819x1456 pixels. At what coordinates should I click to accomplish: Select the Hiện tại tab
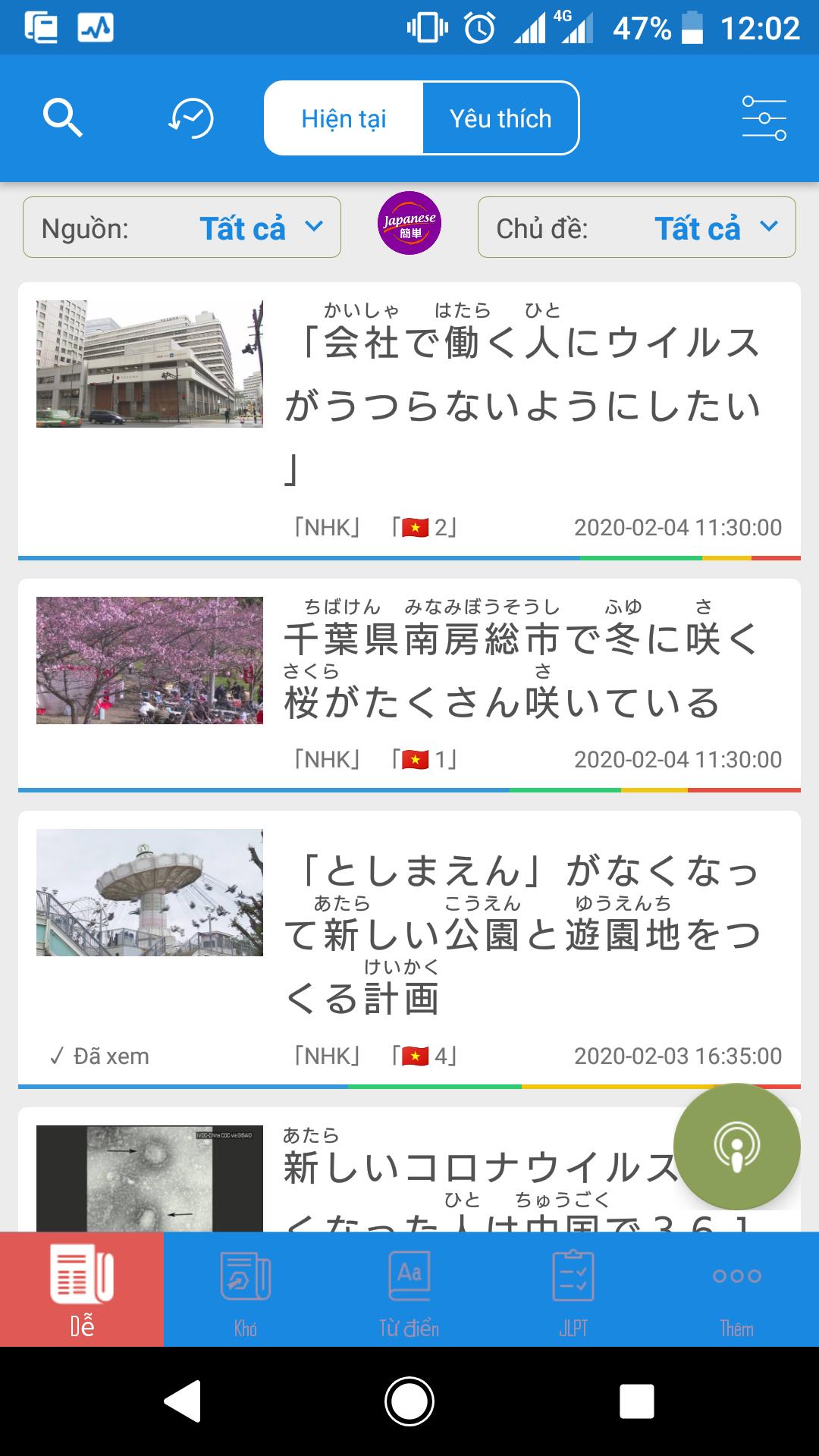[x=344, y=118]
